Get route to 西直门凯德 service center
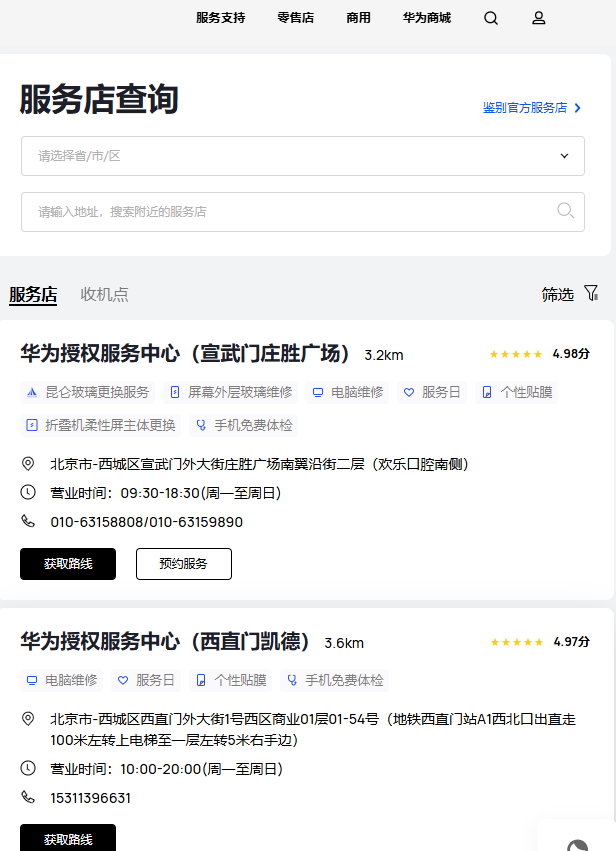 click(68, 838)
